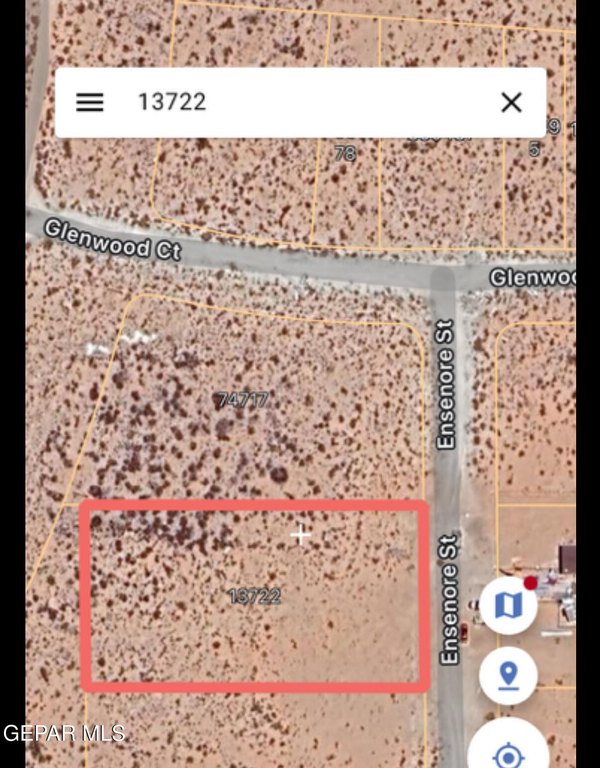This screenshot has height=768, width=600.
Task: Tap the location pin button
Action: point(508,675)
